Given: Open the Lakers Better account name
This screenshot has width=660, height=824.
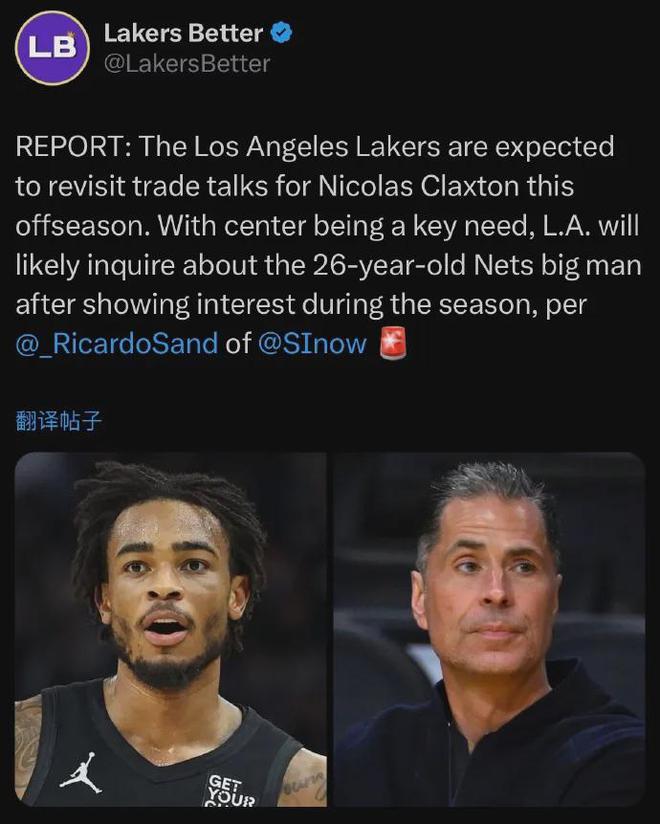Looking at the screenshot, I should coord(183,33).
